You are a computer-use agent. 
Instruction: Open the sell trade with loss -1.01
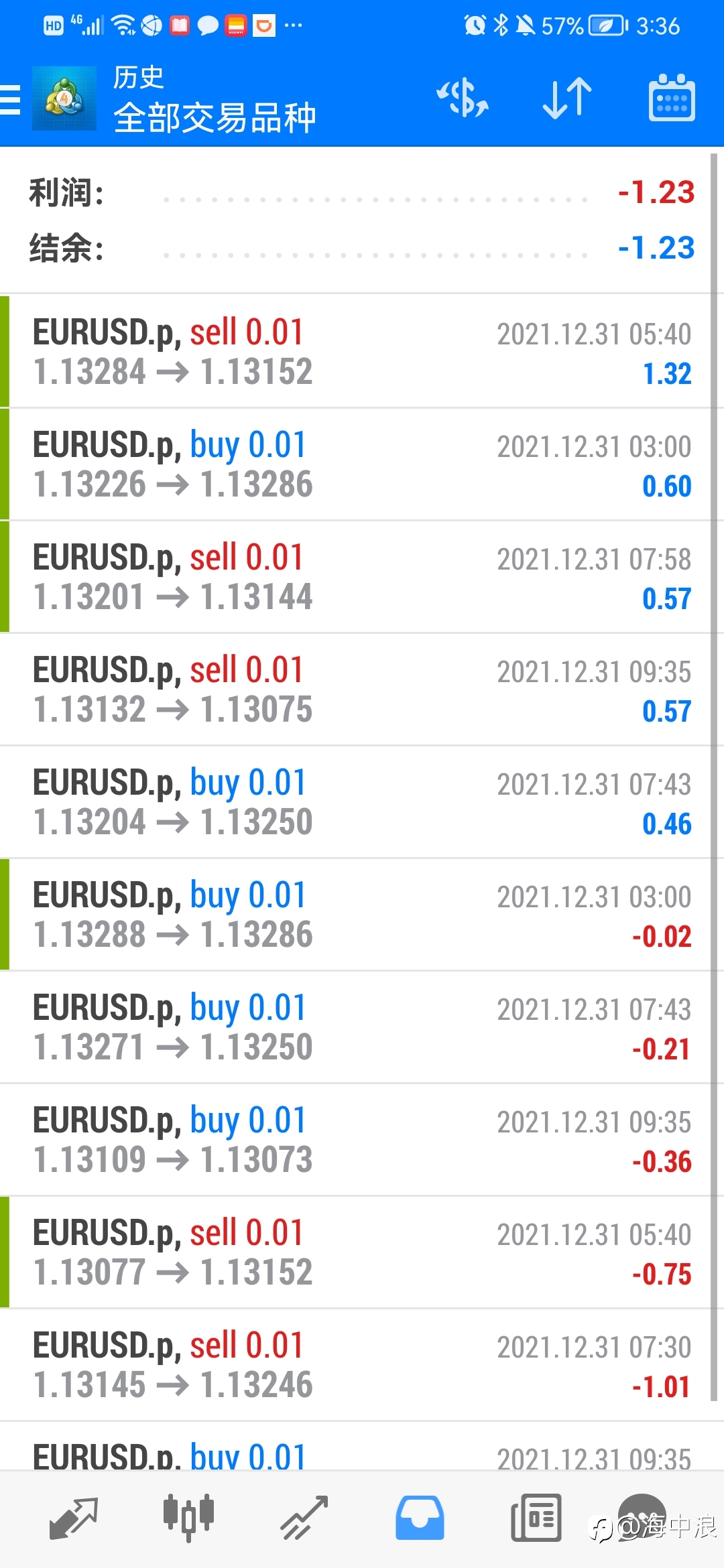click(x=362, y=1364)
